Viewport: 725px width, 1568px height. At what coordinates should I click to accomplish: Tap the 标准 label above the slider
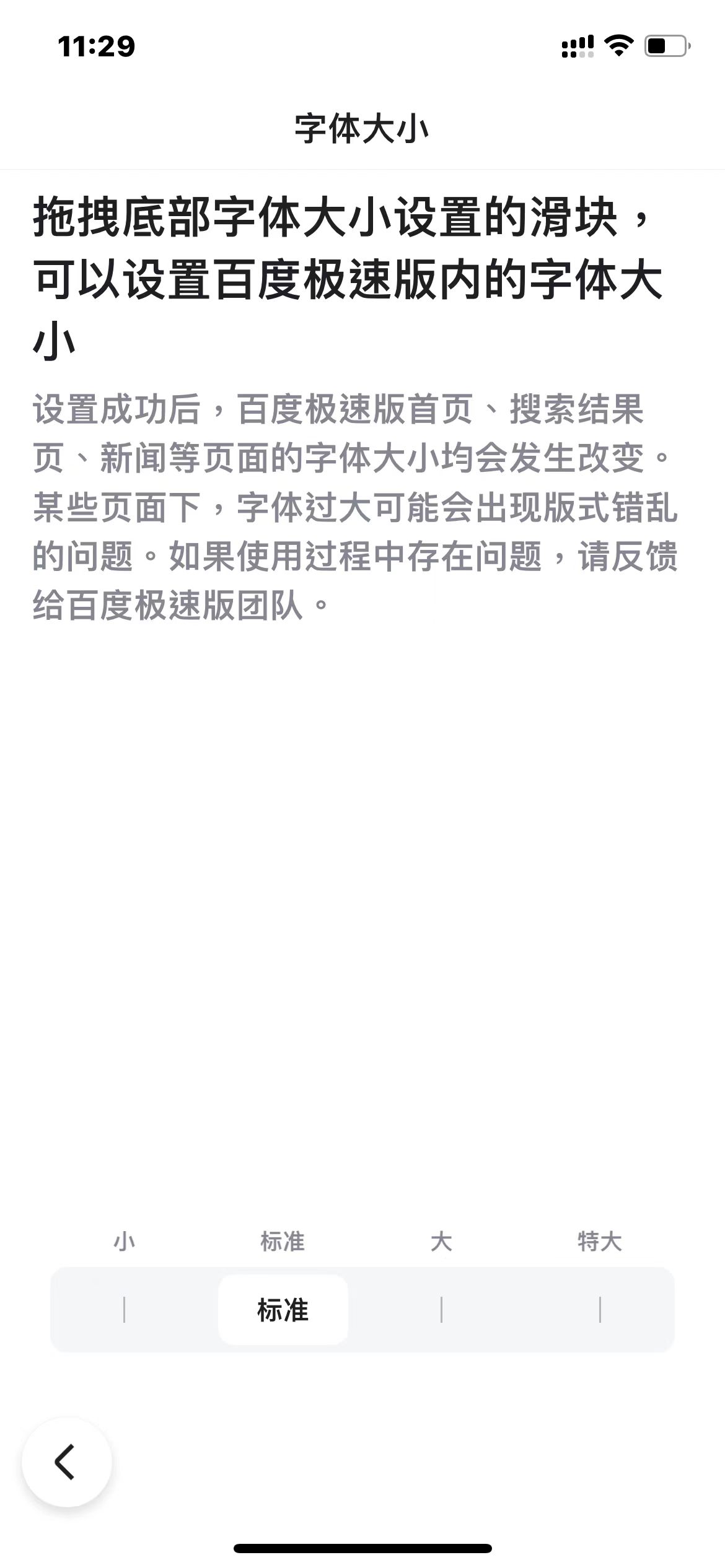tap(283, 1242)
